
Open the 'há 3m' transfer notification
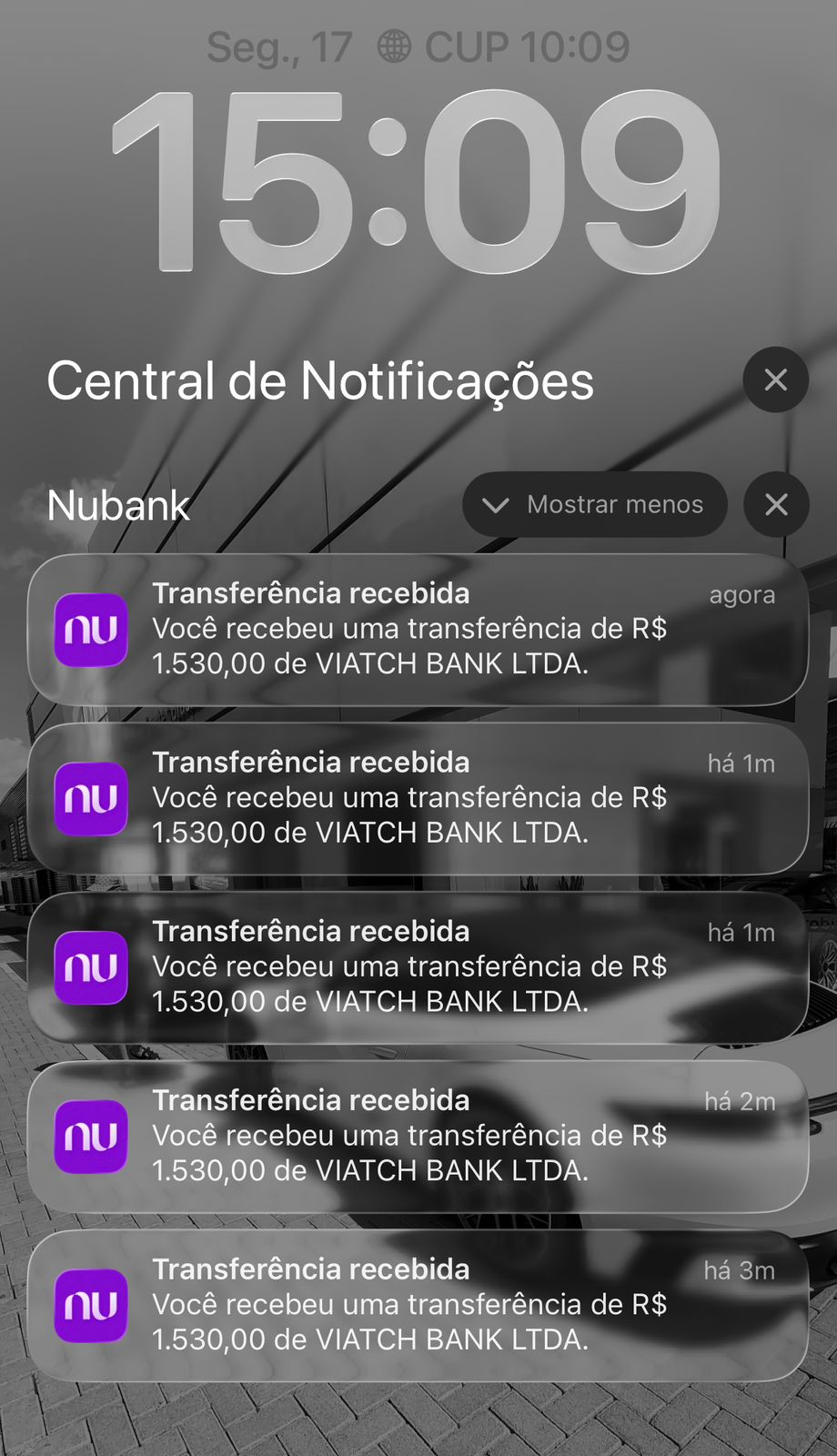coord(418,1307)
